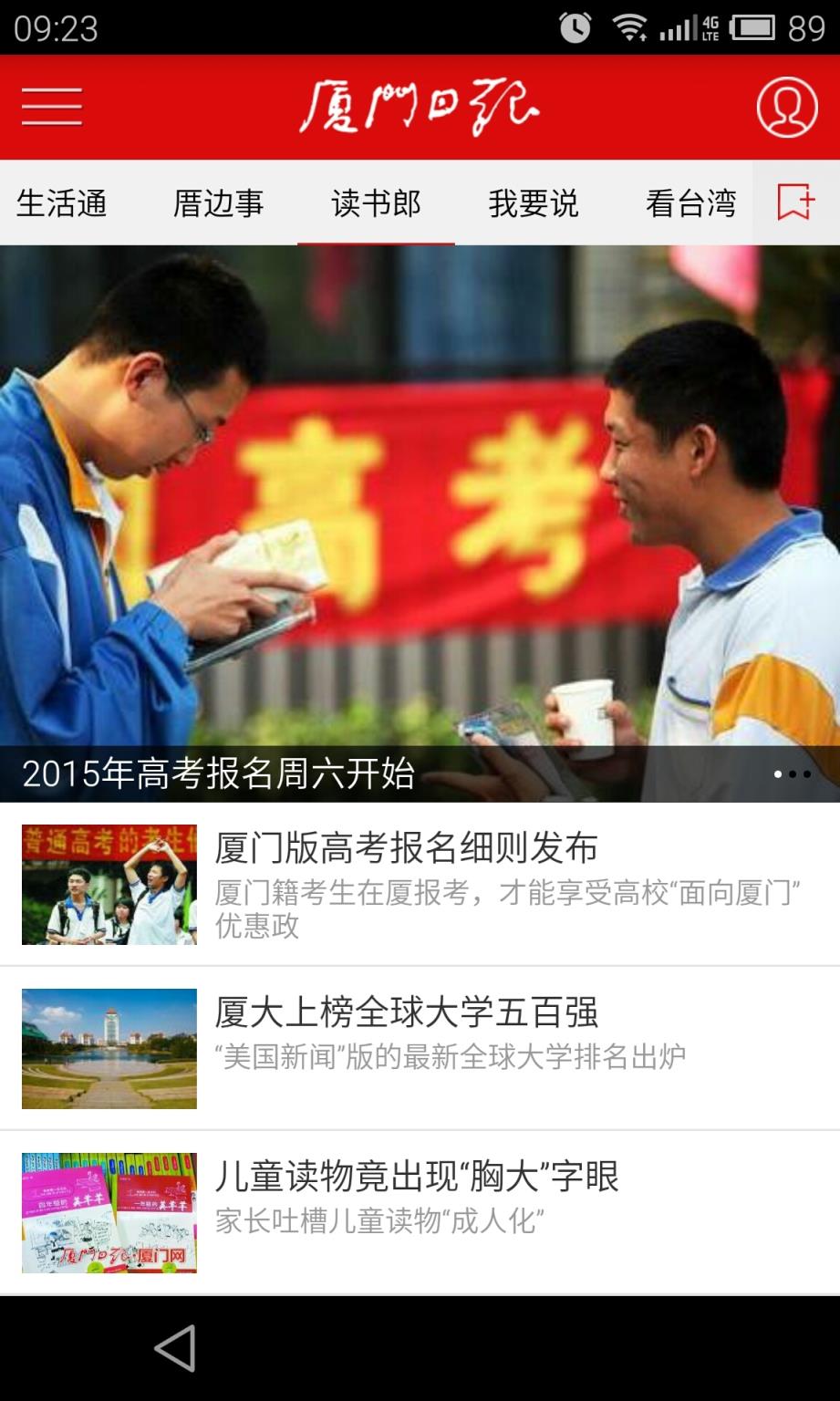Switch to the 我要说 tab
Viewport: 840px width, 1401px height.
[x=534, y=203]
